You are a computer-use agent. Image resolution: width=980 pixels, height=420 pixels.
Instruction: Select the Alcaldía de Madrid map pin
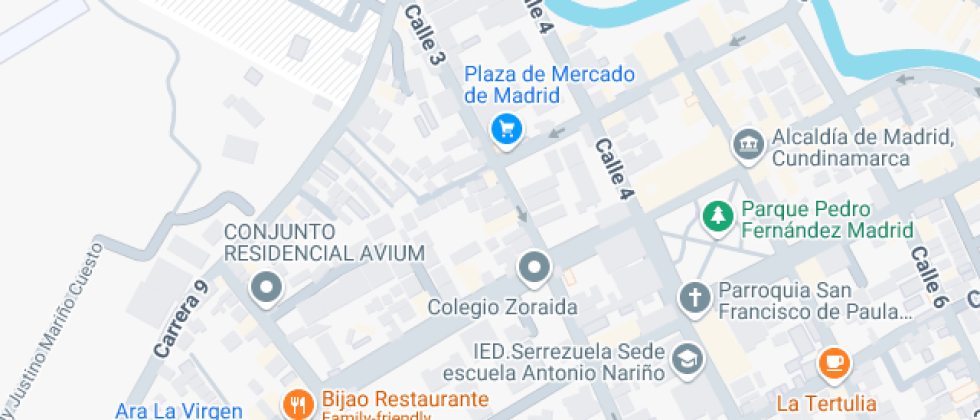pos(748,145)
